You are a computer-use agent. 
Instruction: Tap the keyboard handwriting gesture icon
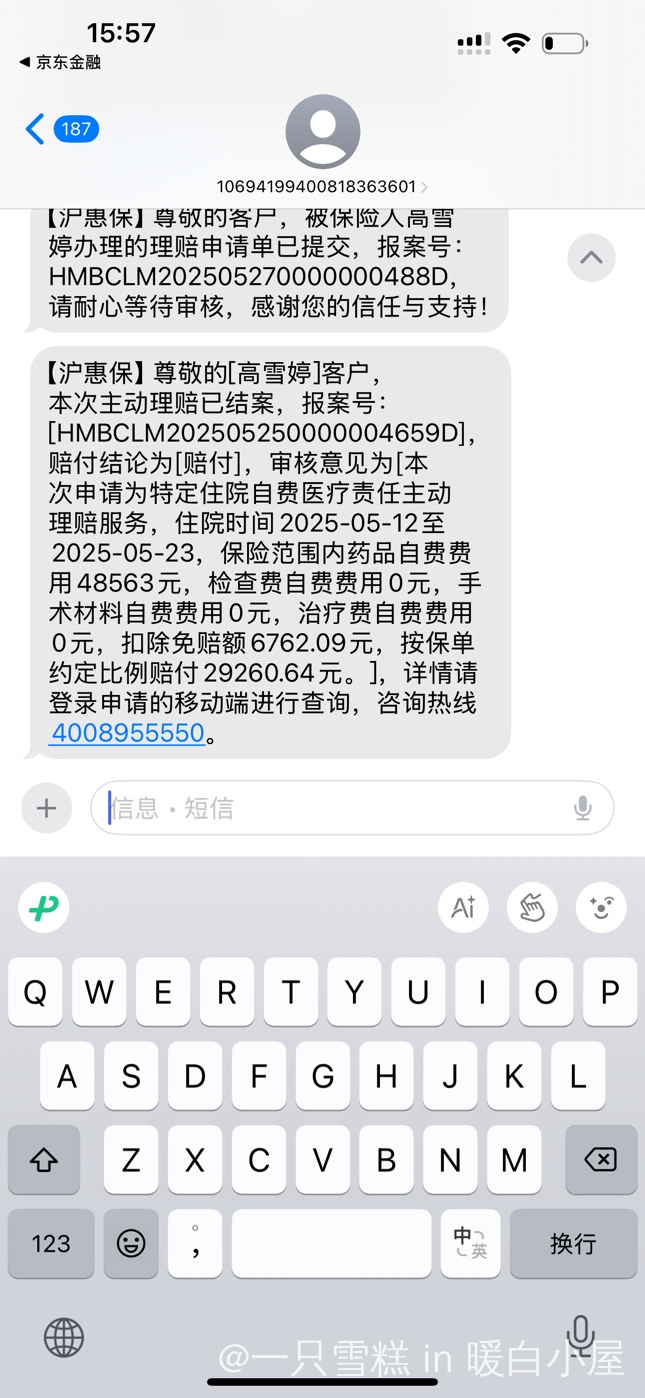coord(532,907)
